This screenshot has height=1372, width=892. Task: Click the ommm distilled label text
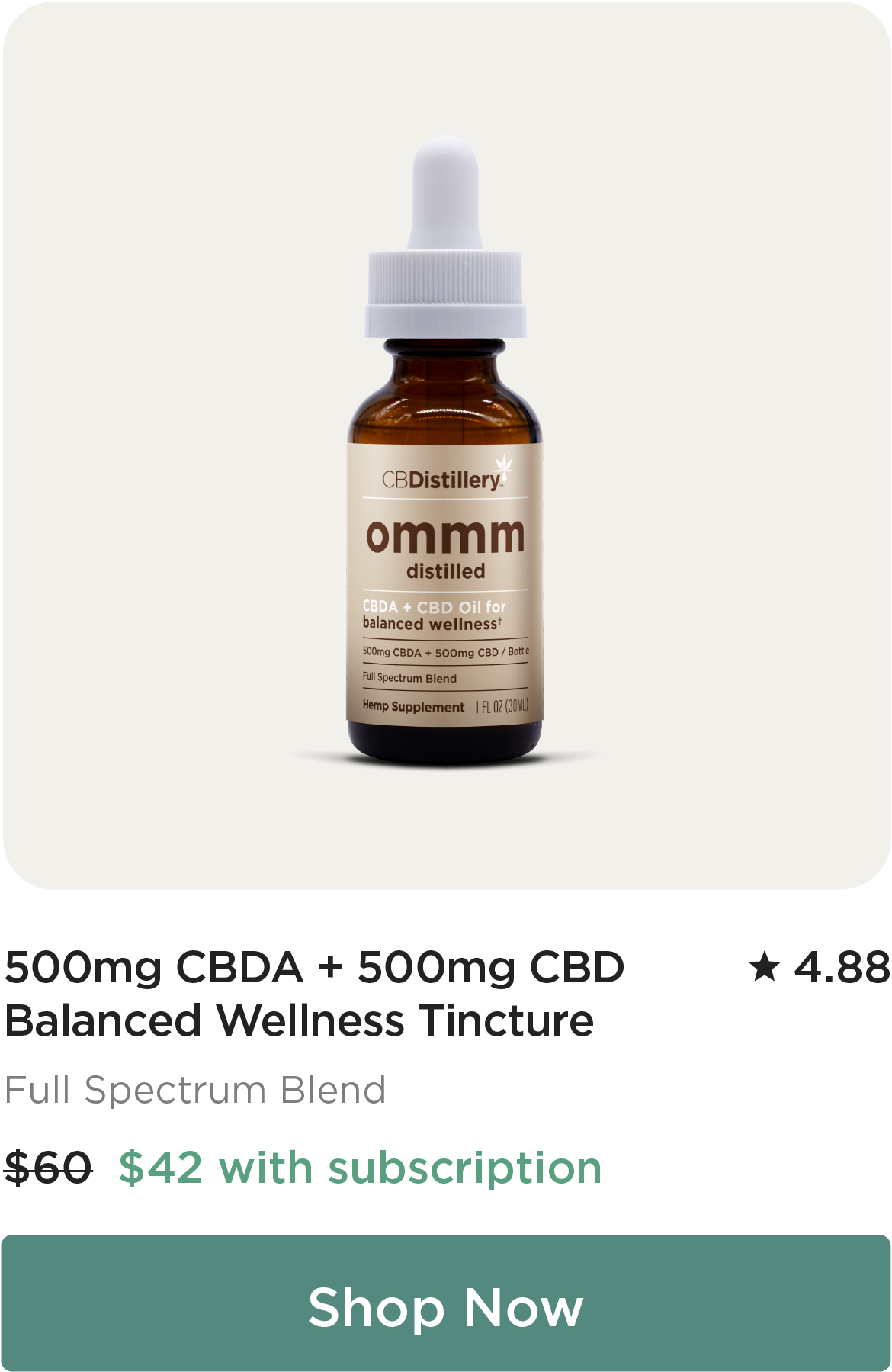(x=446, y=549)
